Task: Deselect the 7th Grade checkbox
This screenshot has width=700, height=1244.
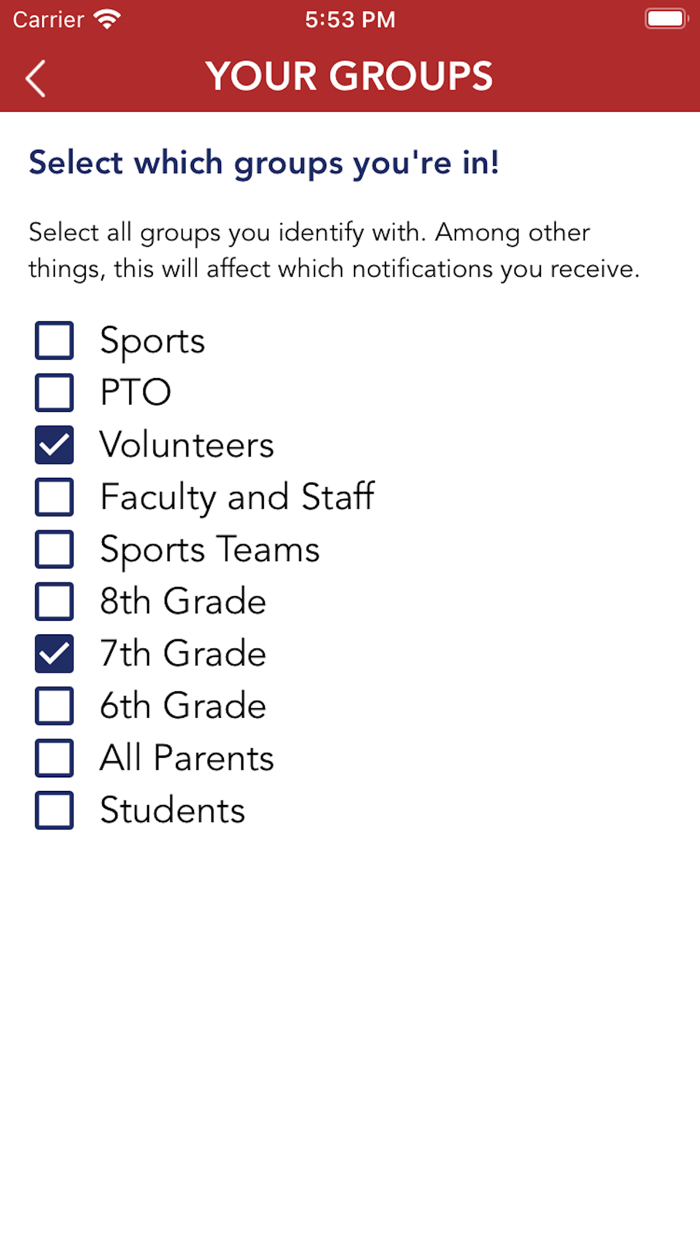Action: (55, 654)
